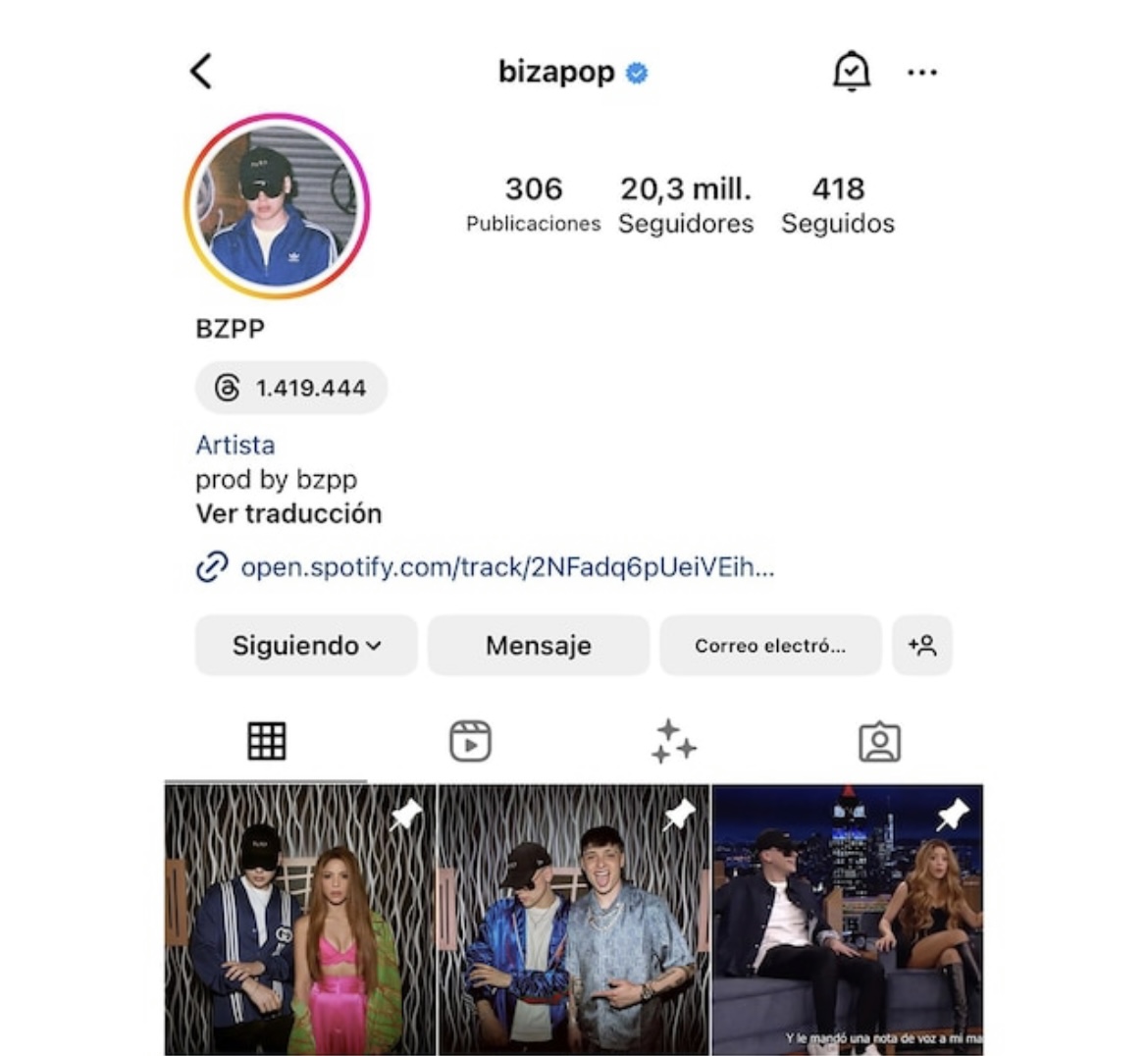This screenshot has height=1056, width=1148.
Task: Open the Seguidos following list
Action: [x=837, y=205]
